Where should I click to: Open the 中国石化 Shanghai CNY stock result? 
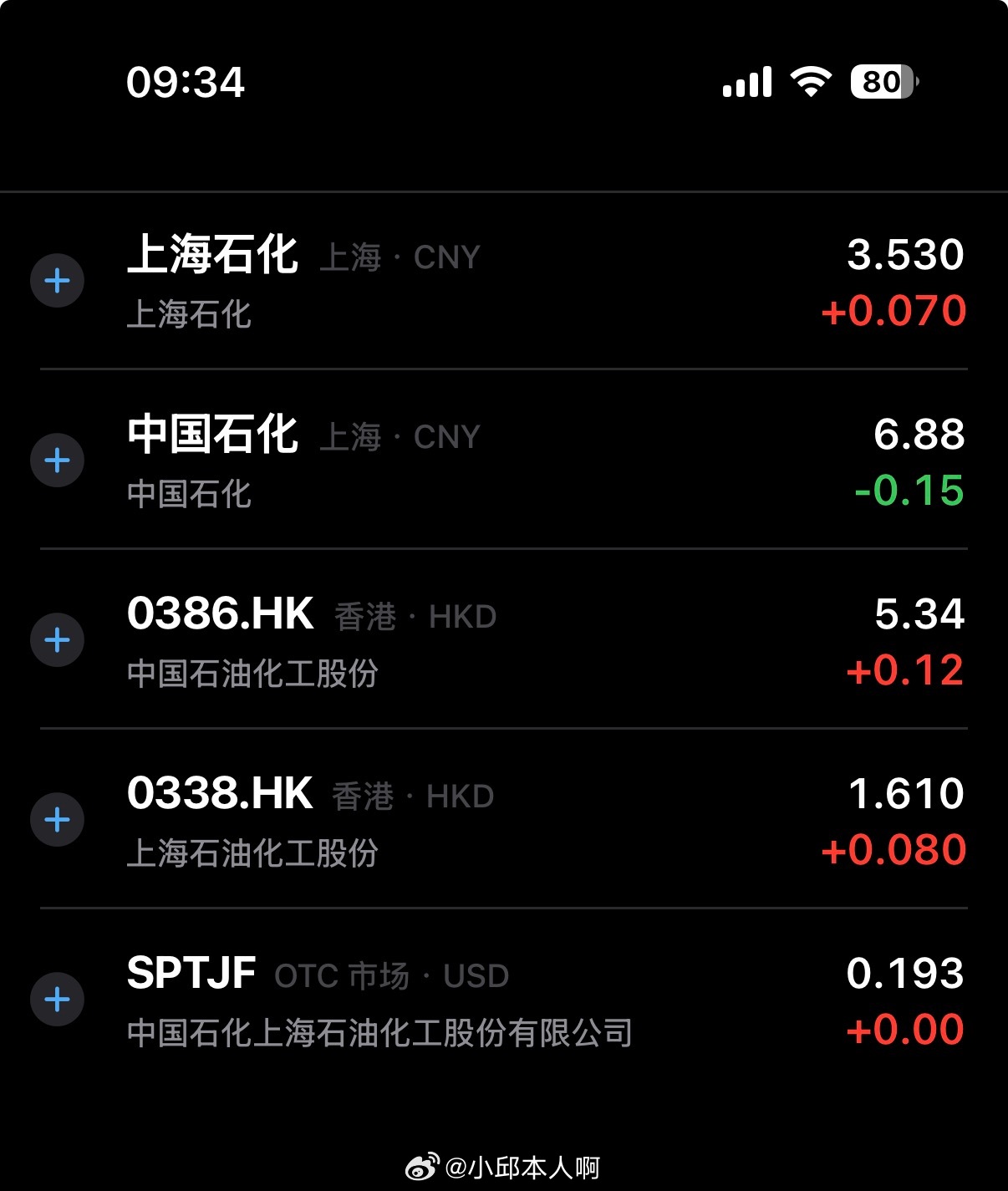click(x=501, y=462)
